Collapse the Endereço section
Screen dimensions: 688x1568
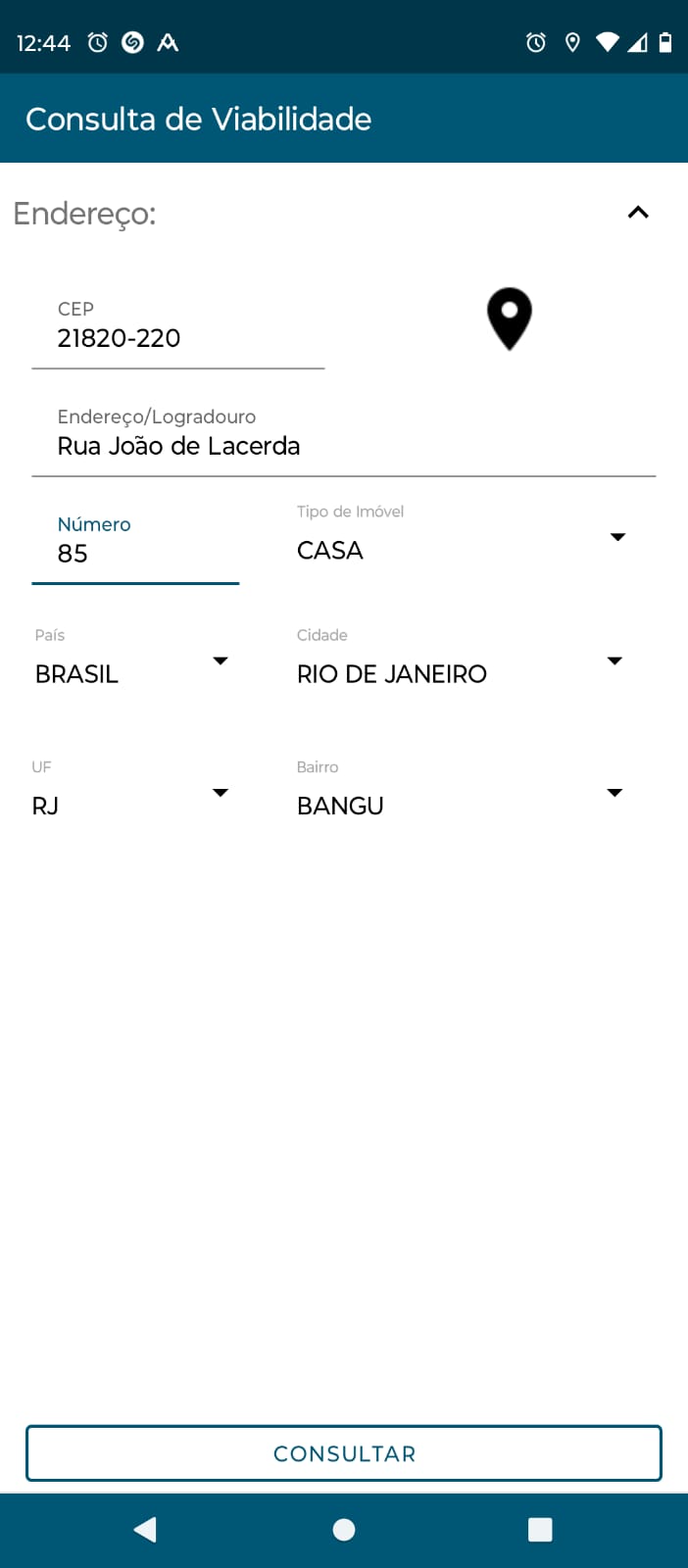pyautogui.click(x=638, y=213)
